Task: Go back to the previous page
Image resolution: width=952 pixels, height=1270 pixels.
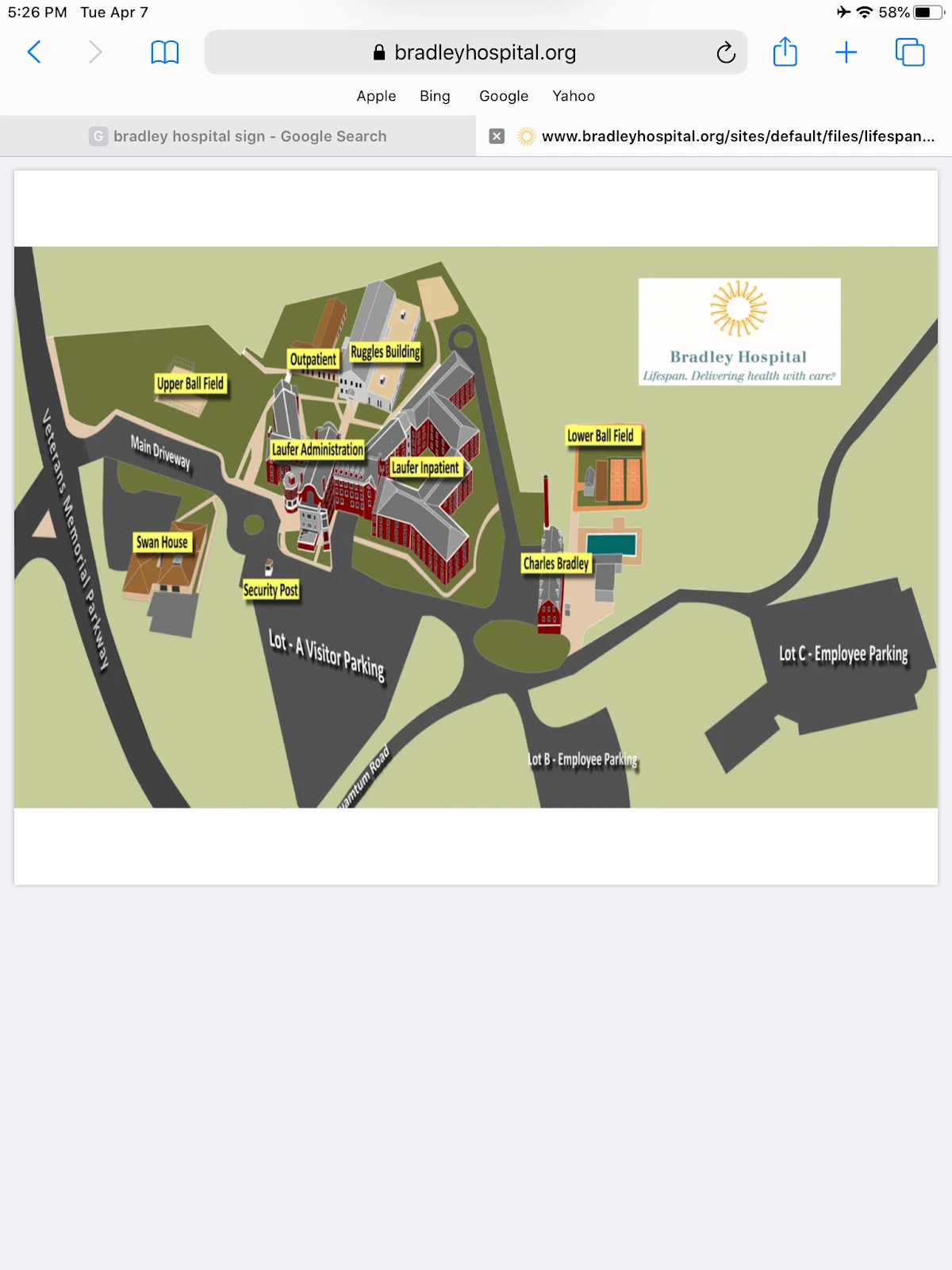Action: pos(34,52)
